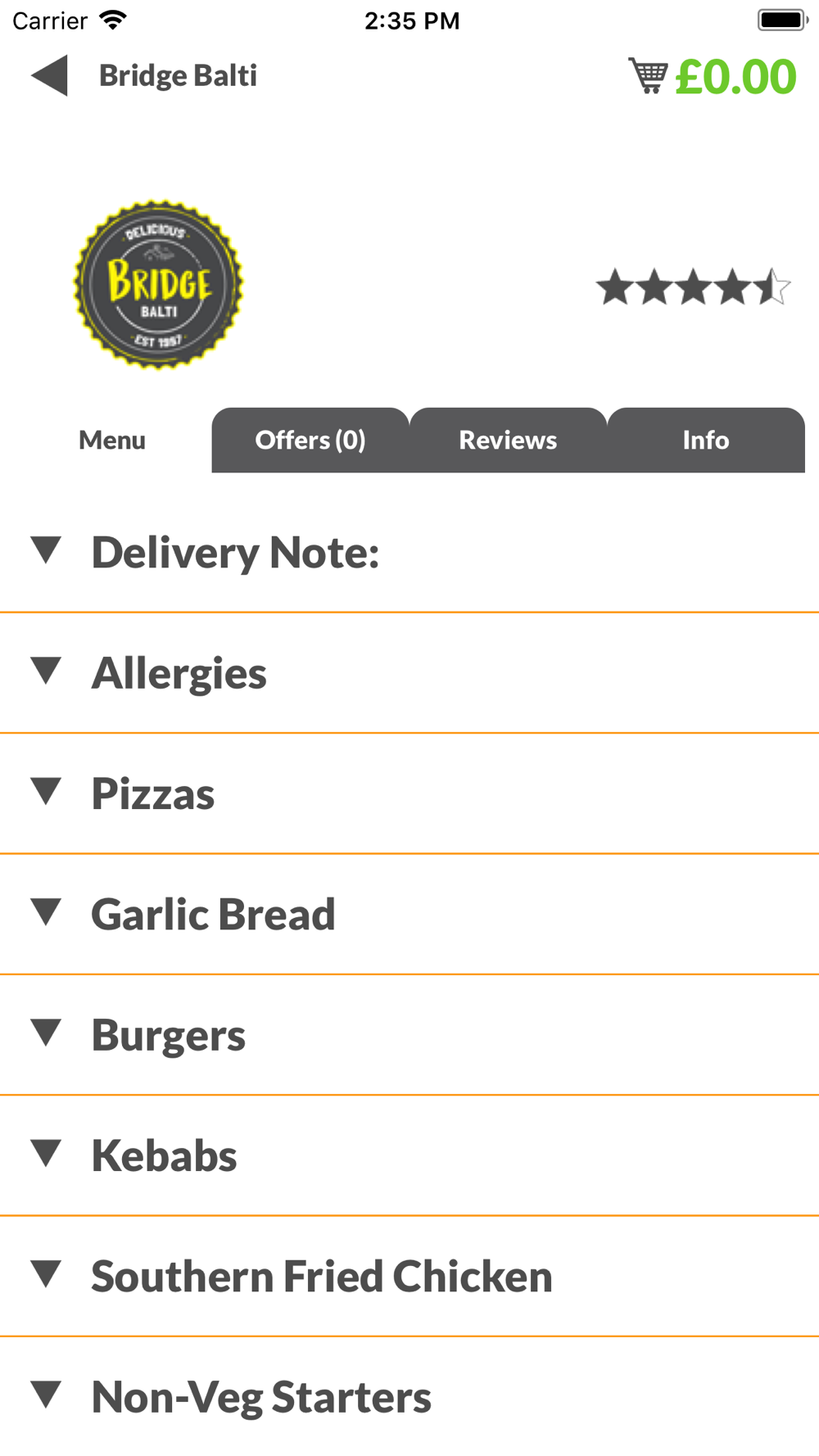Expand the Burgers category
The width and height of the screenshot is (819, 1456).
[x=409, y=1035]
